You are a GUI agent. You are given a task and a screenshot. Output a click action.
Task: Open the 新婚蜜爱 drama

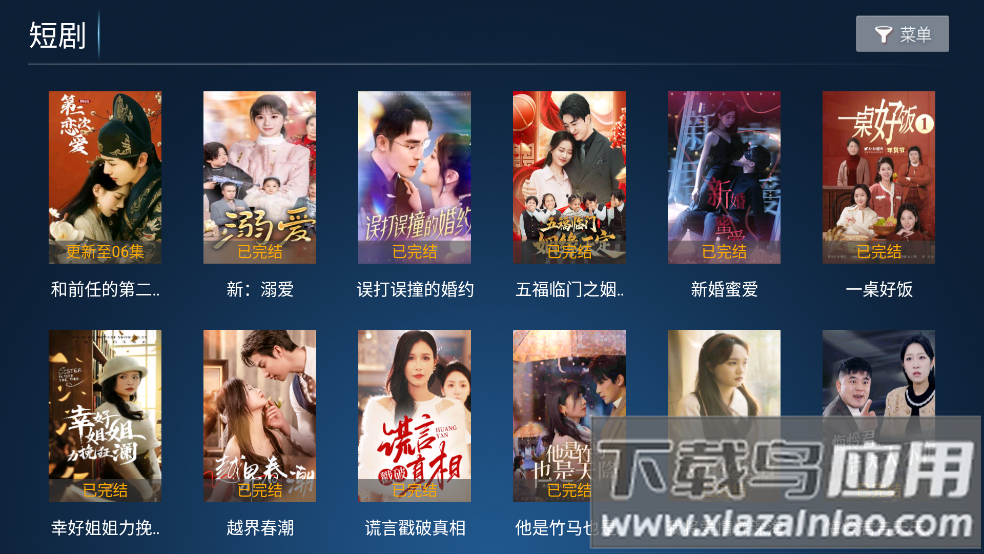(724, 178)
